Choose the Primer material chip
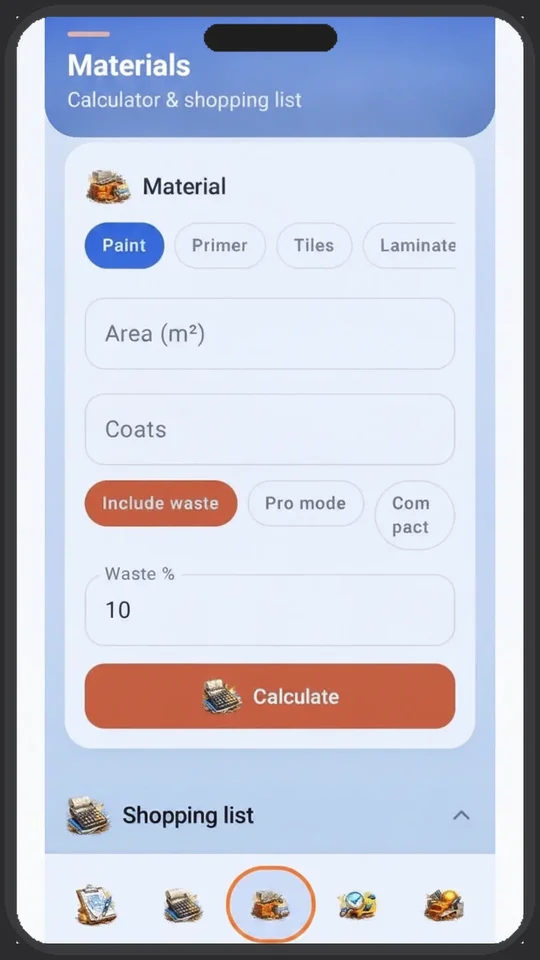Screen dimensions: 540x960 220,246
